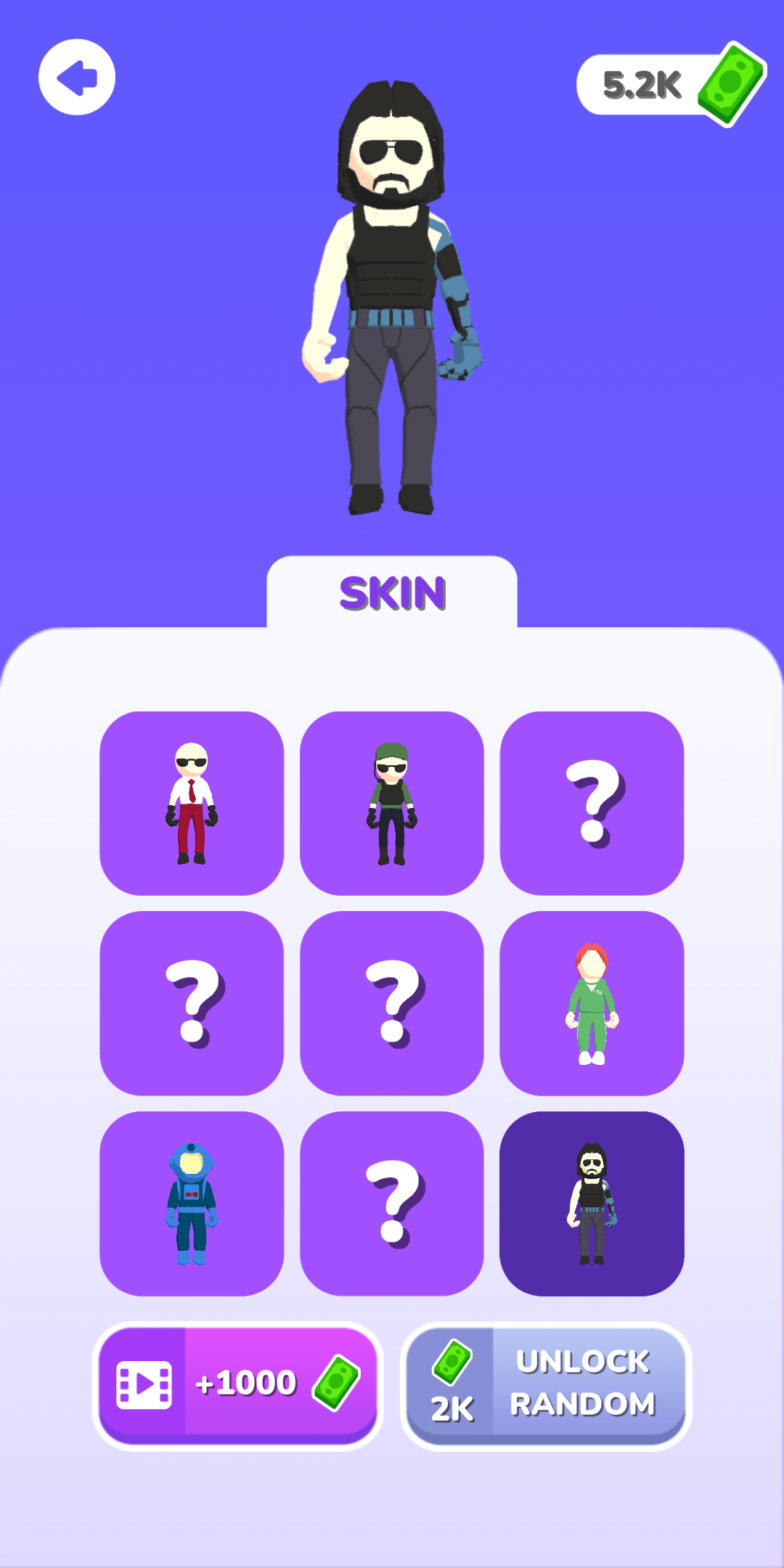This screenshot has width=784, height=1568.
Task: Select the white shirt red tie skin
Action: [x=192, y=803]
